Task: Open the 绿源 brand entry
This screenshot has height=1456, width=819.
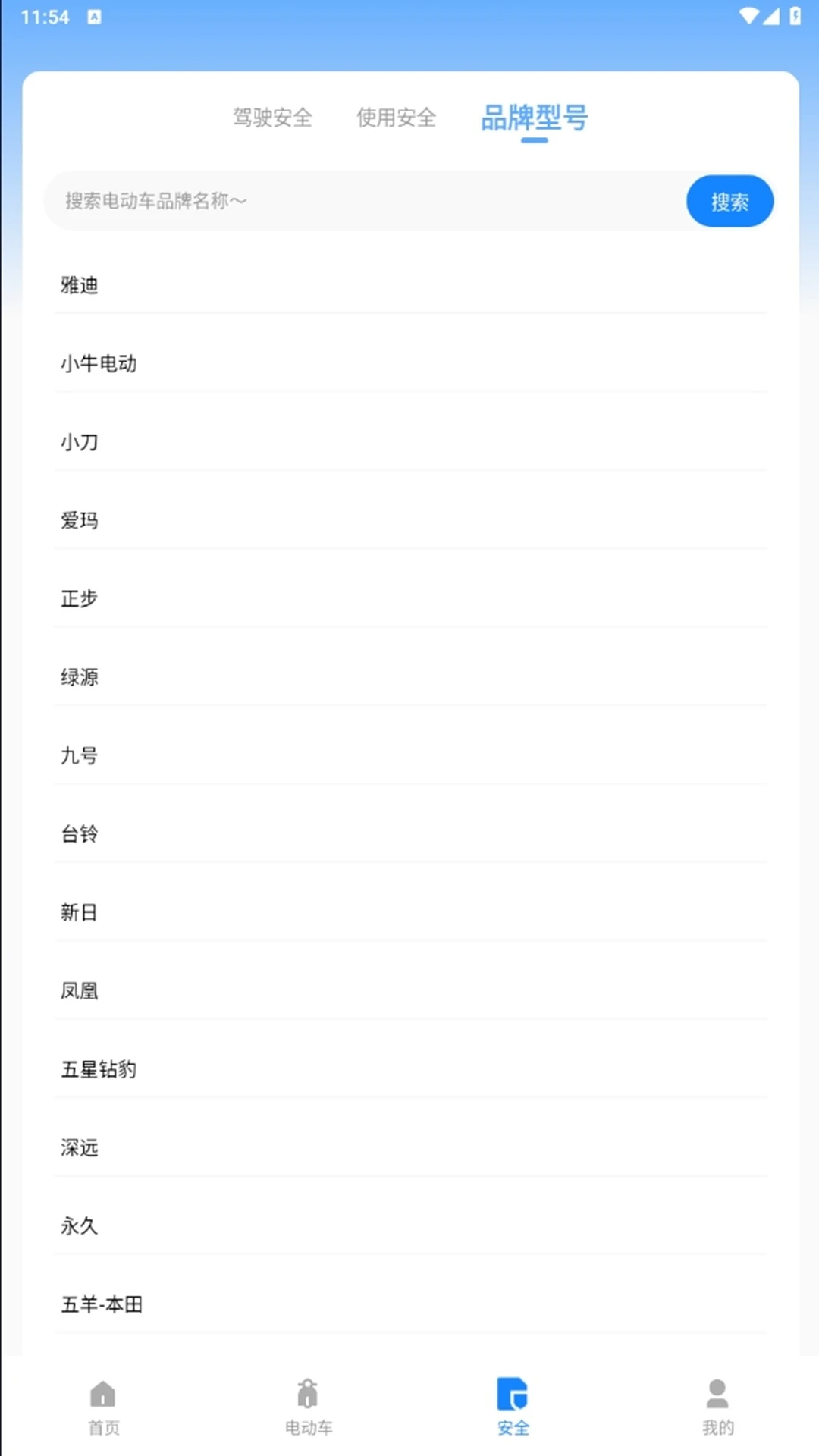Action: pos(409,677)
